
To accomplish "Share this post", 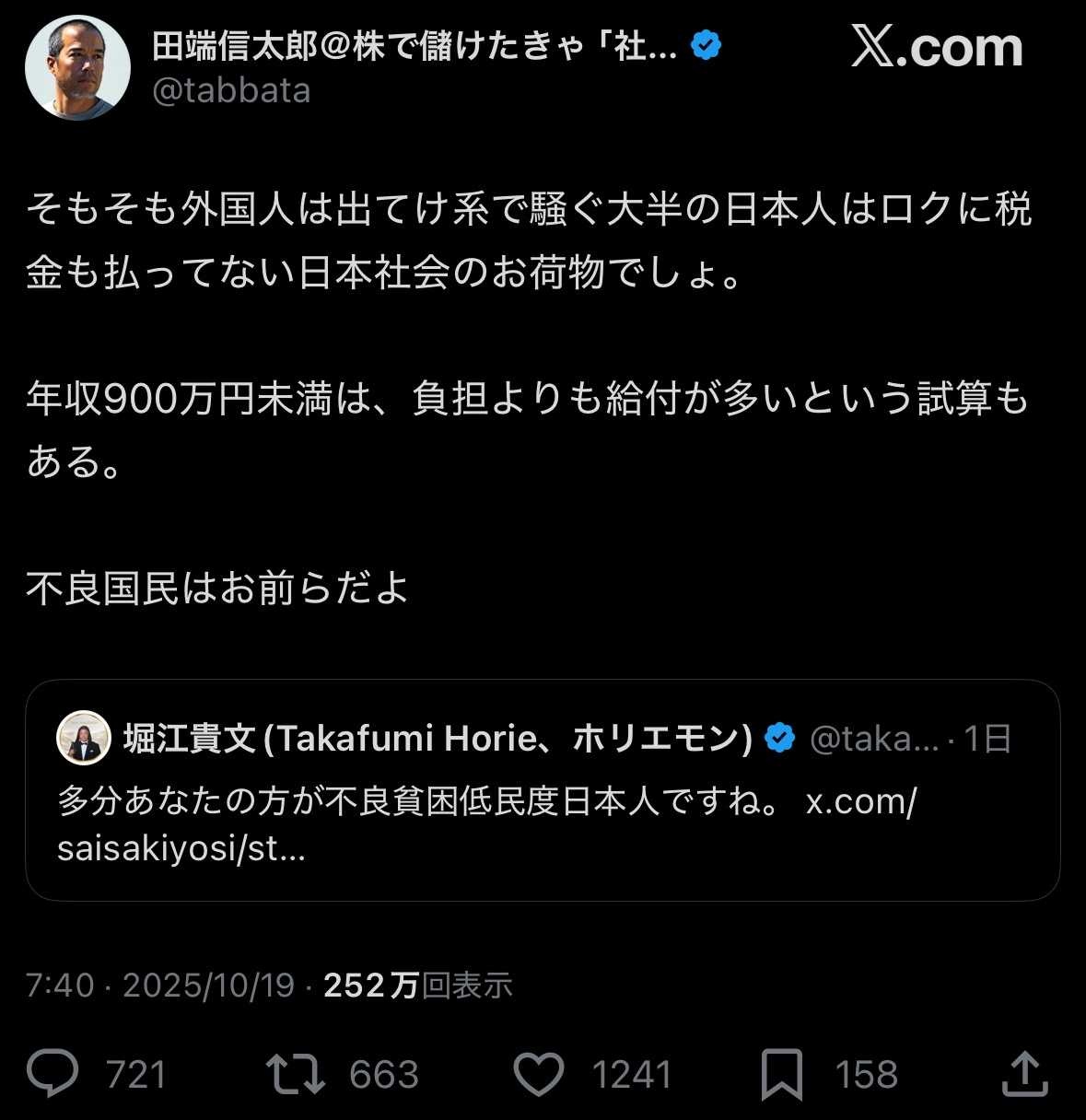I will 1023,1074.
